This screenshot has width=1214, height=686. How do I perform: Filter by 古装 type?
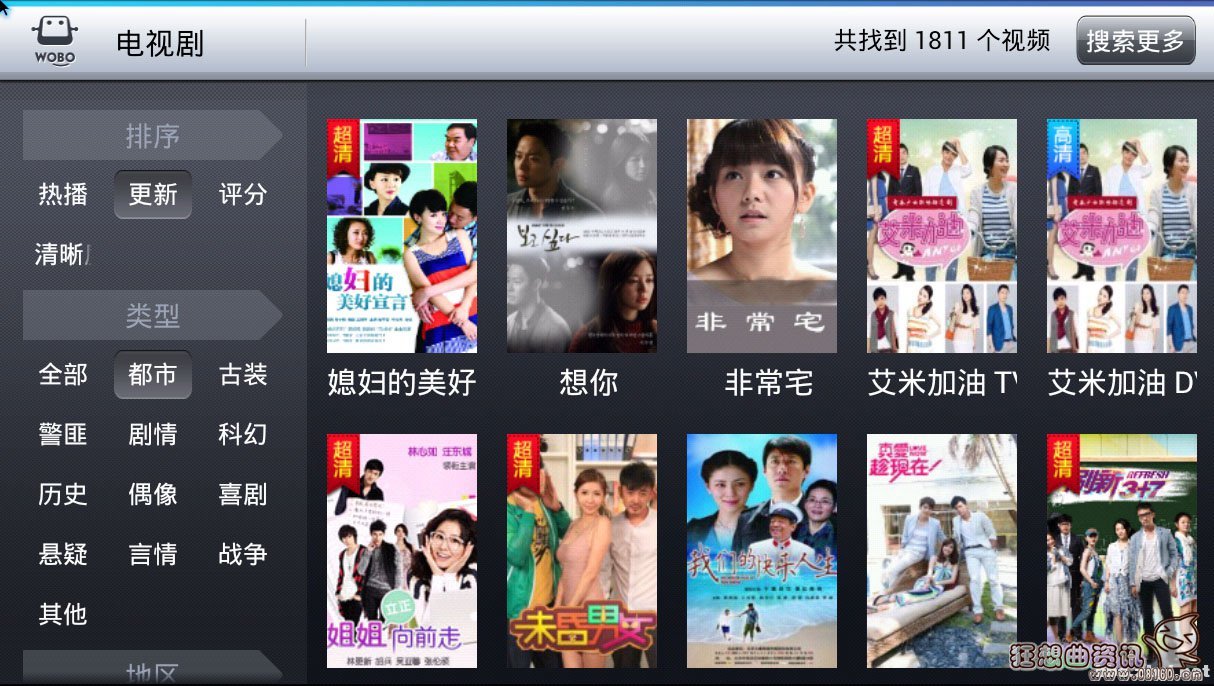[243, 374]
